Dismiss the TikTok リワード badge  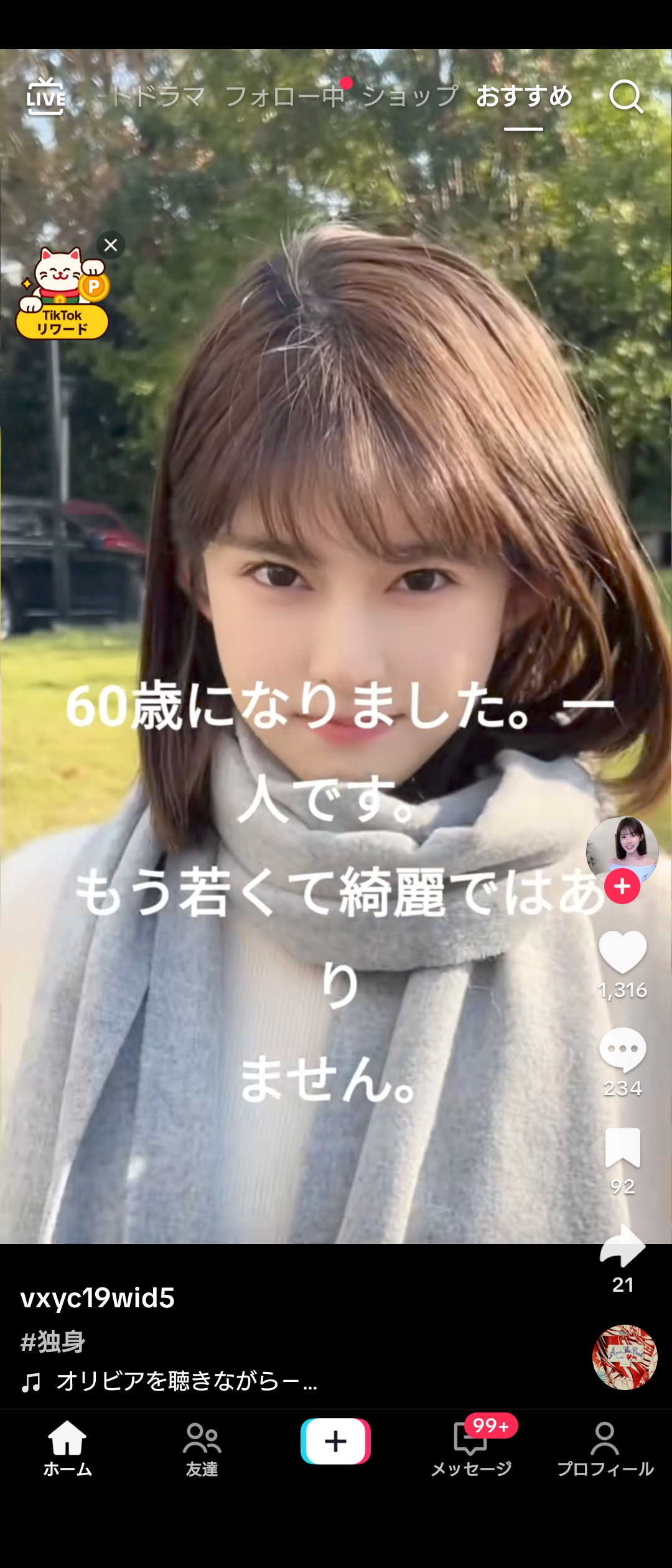point(111,245)
